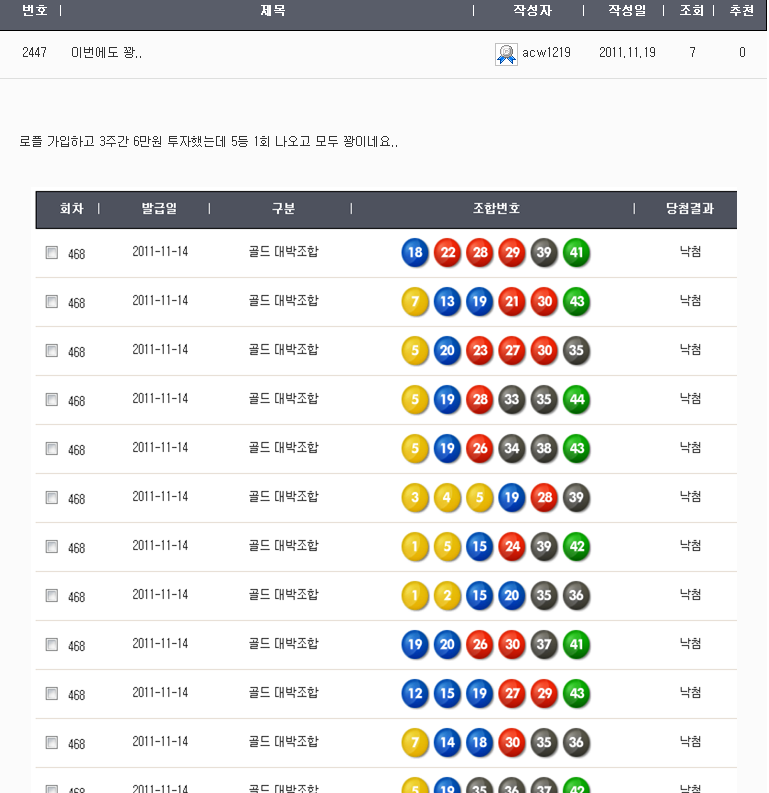Image resolution: width=769 pixels, height=793 pixels.
Task: Tick the checkbox for combination 5 20 23 27 30 35
Action: pyautogui.click(x=52, y=351)
